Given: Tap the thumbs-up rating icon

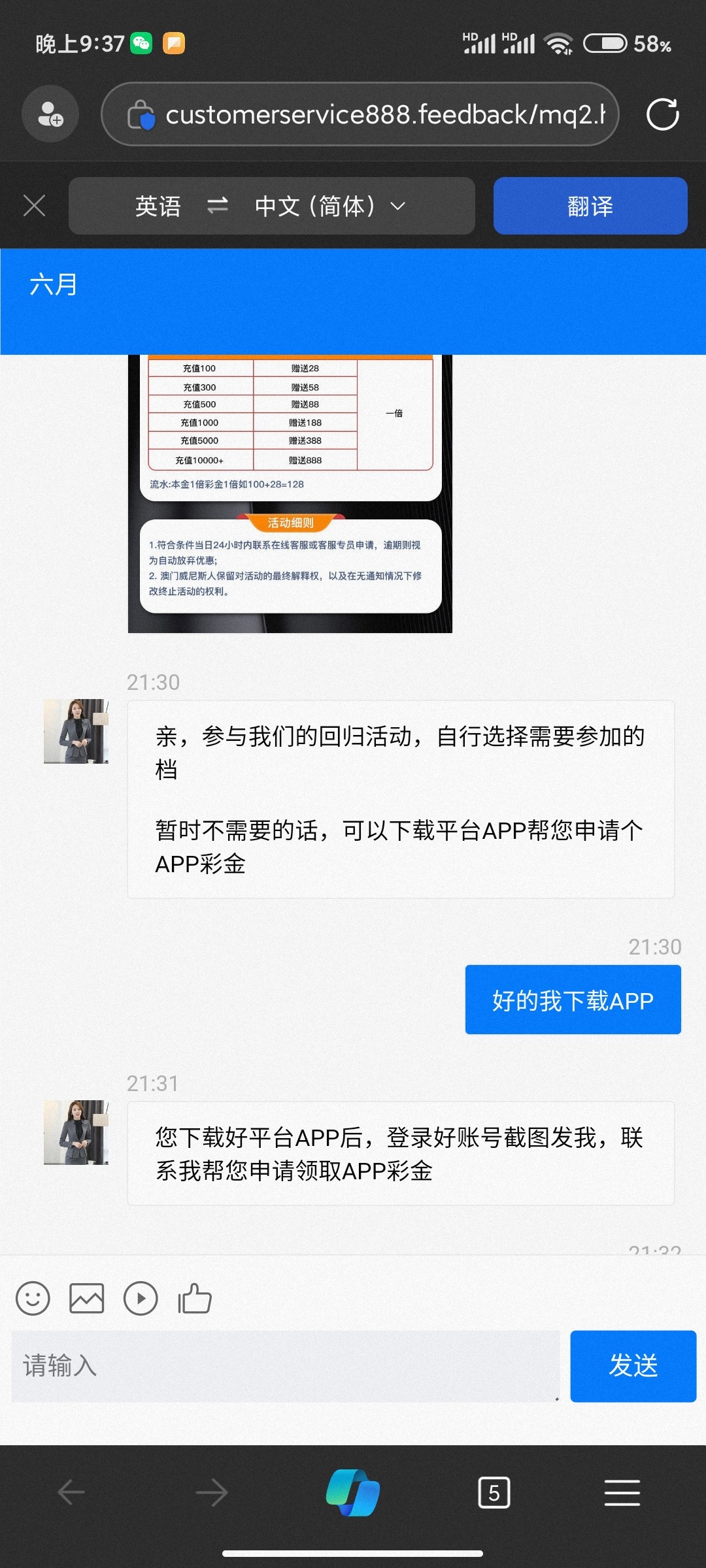Looking at the screenshot, I should click(195, 1298).
